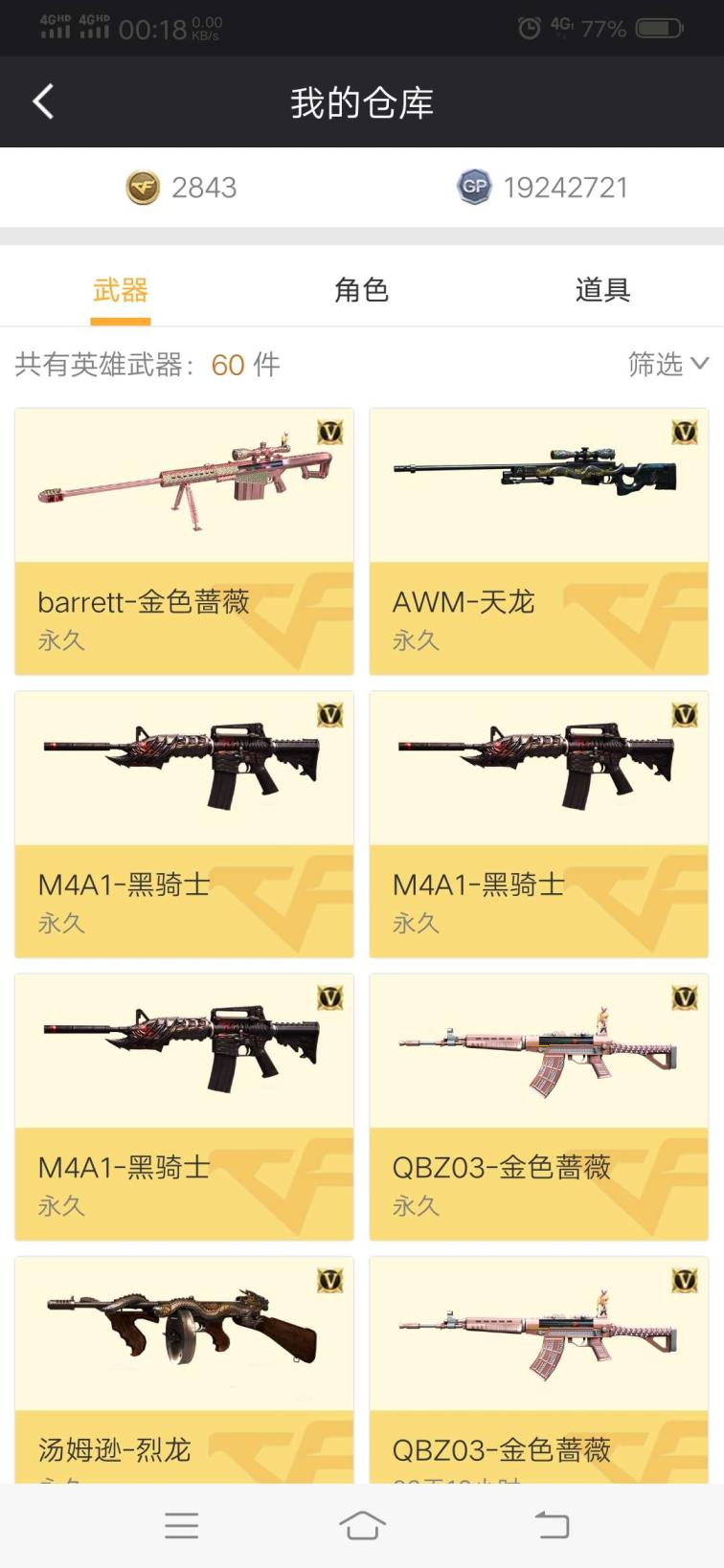Tap the system home button
The image size is (724, 1568).
362,1525
